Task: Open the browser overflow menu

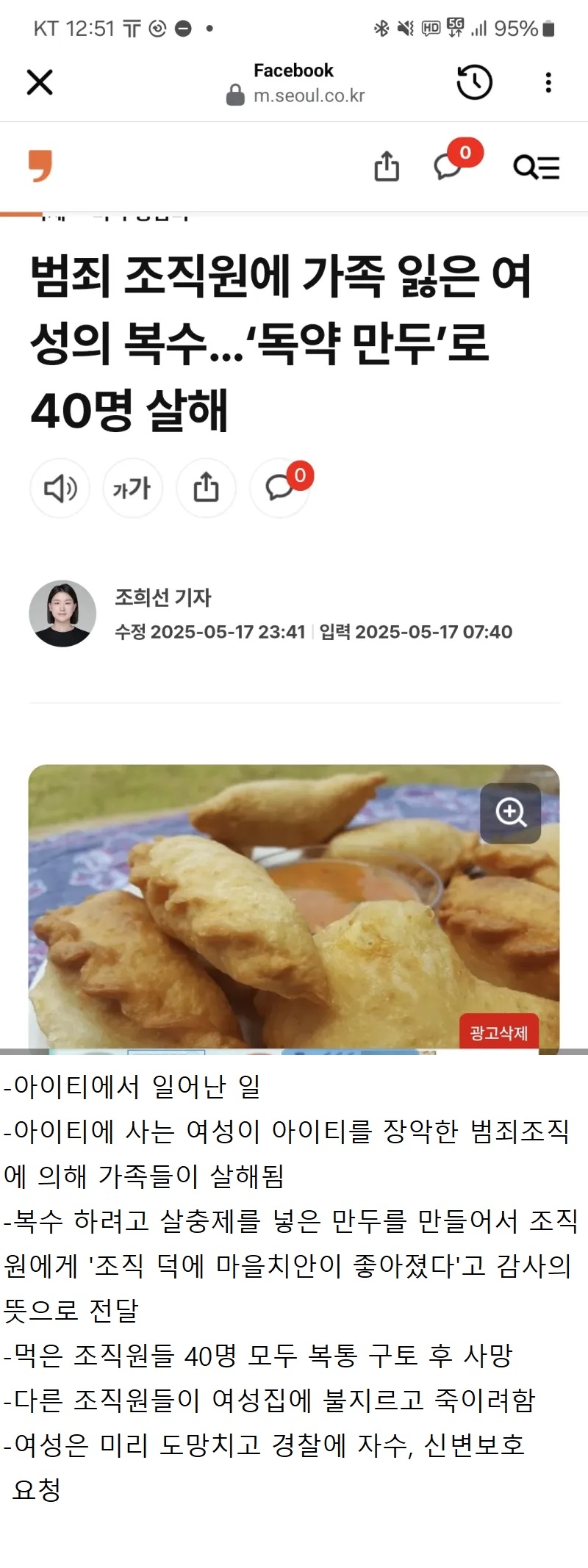Action: pos(548,82)
